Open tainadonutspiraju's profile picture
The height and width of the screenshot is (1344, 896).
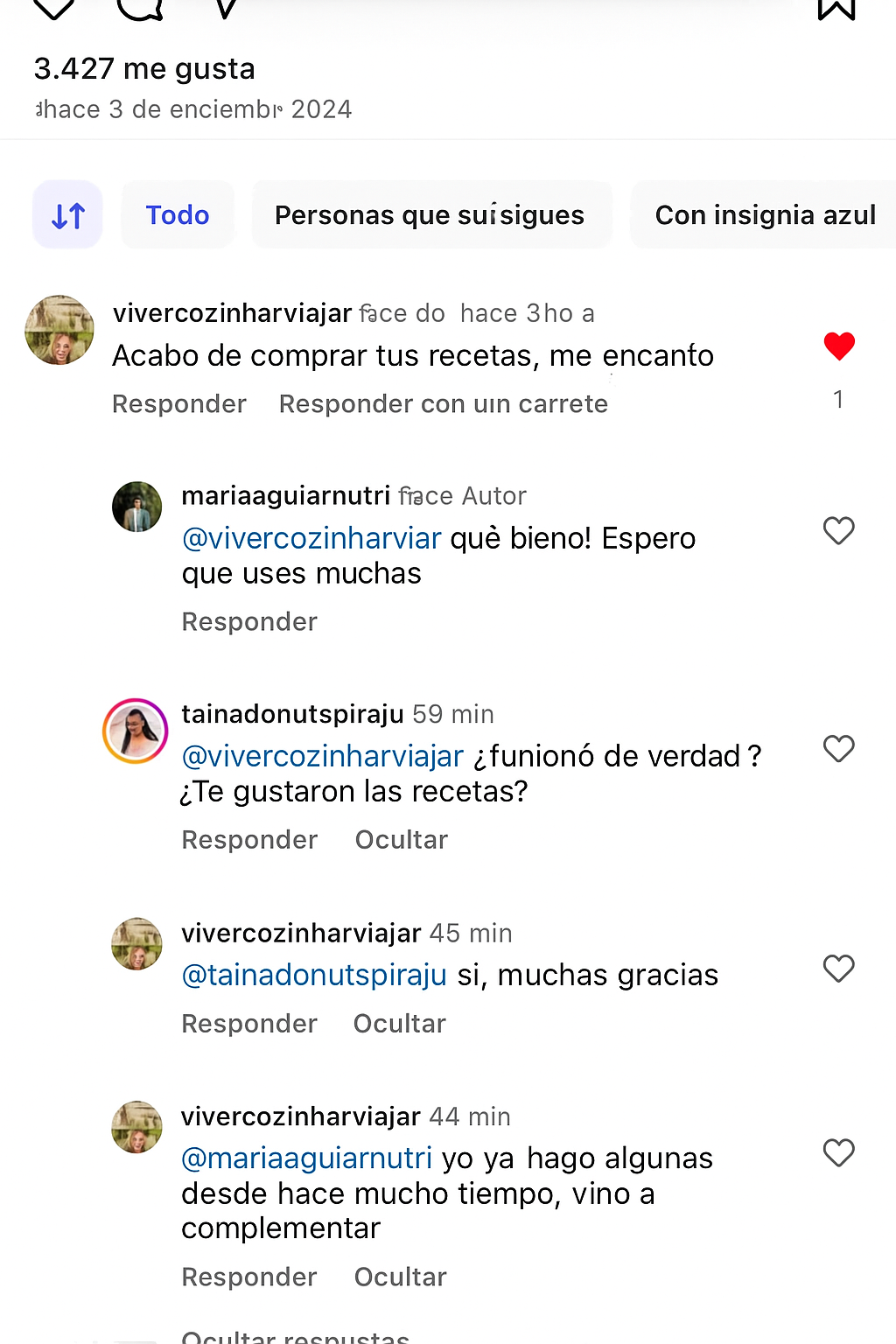click(x=136, y=731)
